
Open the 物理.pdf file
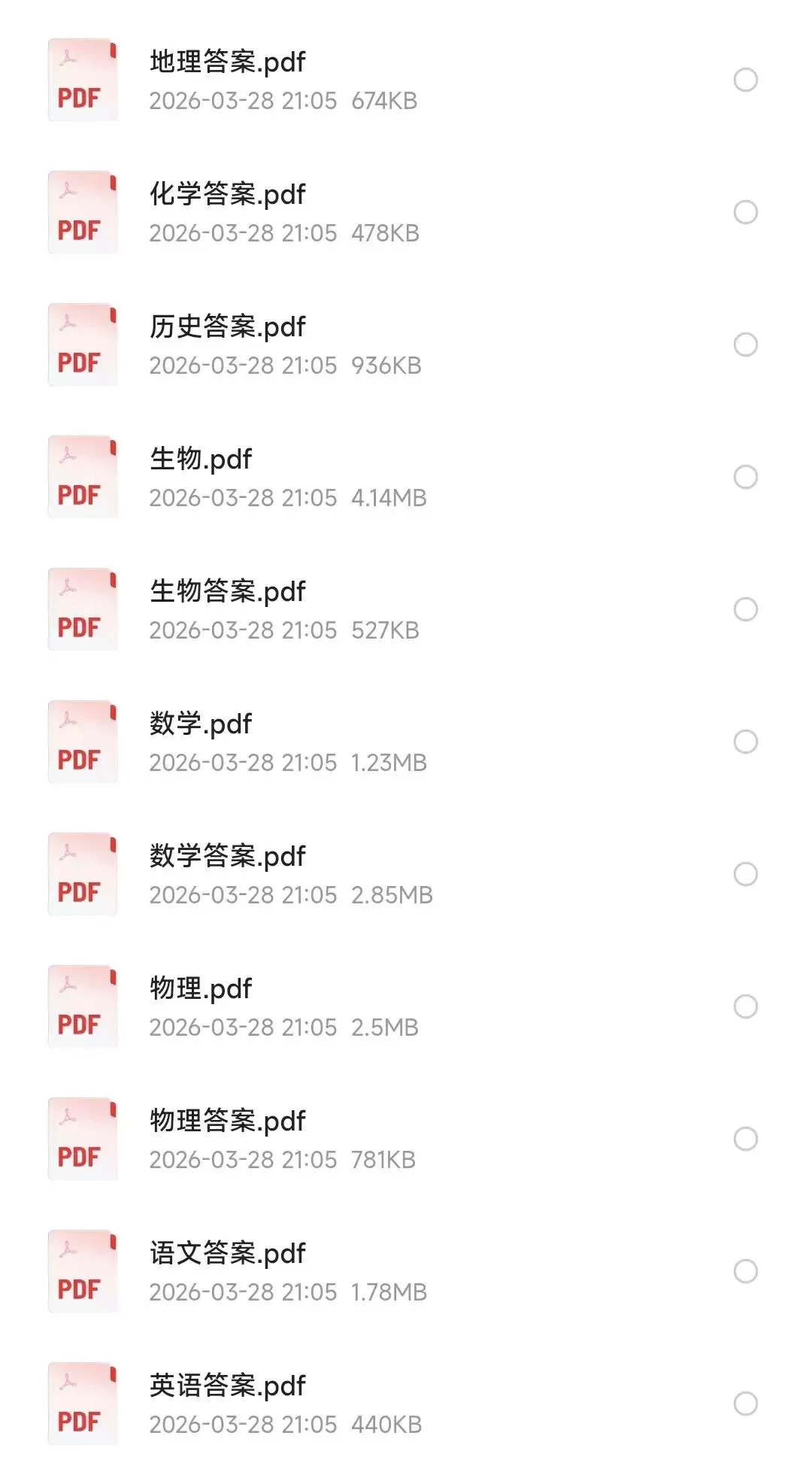click(200, 989)
